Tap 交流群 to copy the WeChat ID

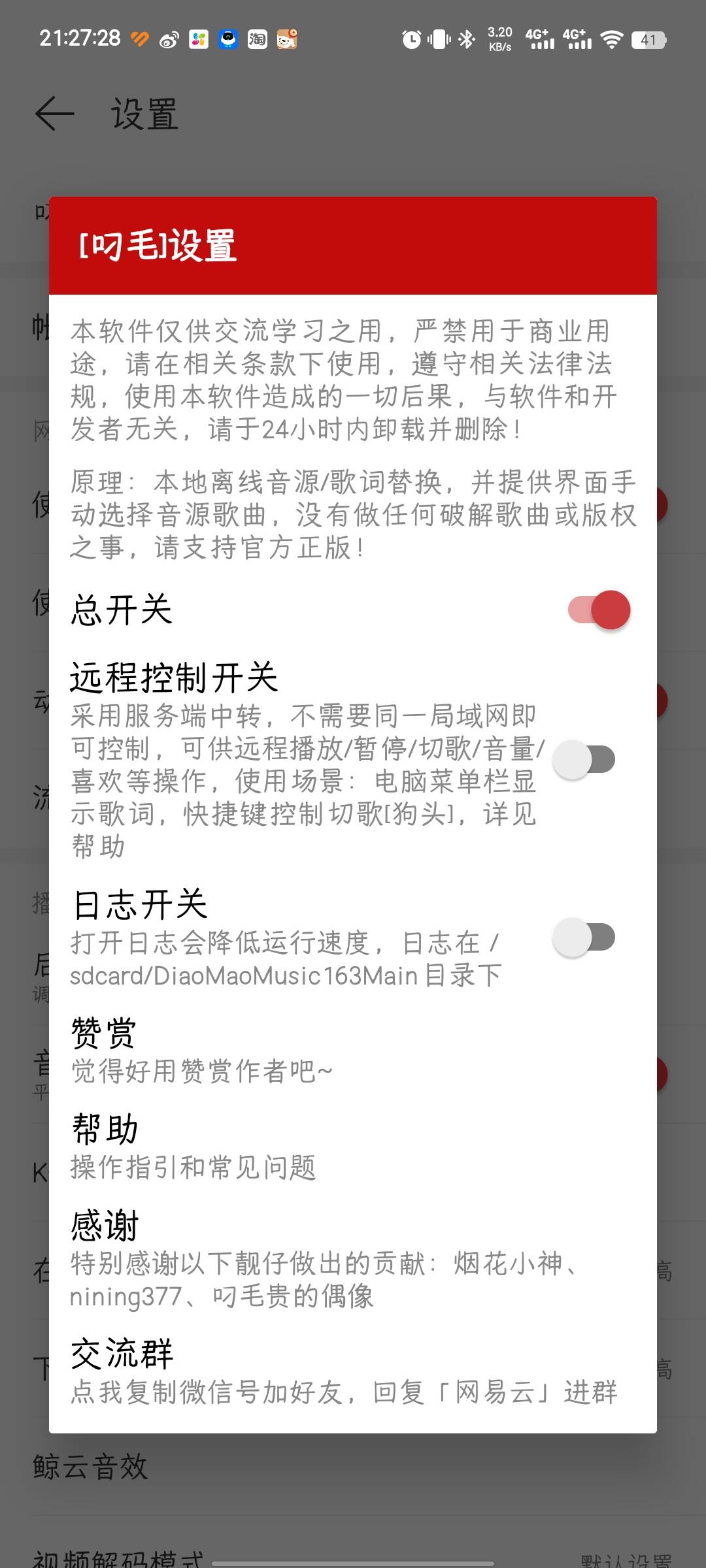coord(353,1371)
